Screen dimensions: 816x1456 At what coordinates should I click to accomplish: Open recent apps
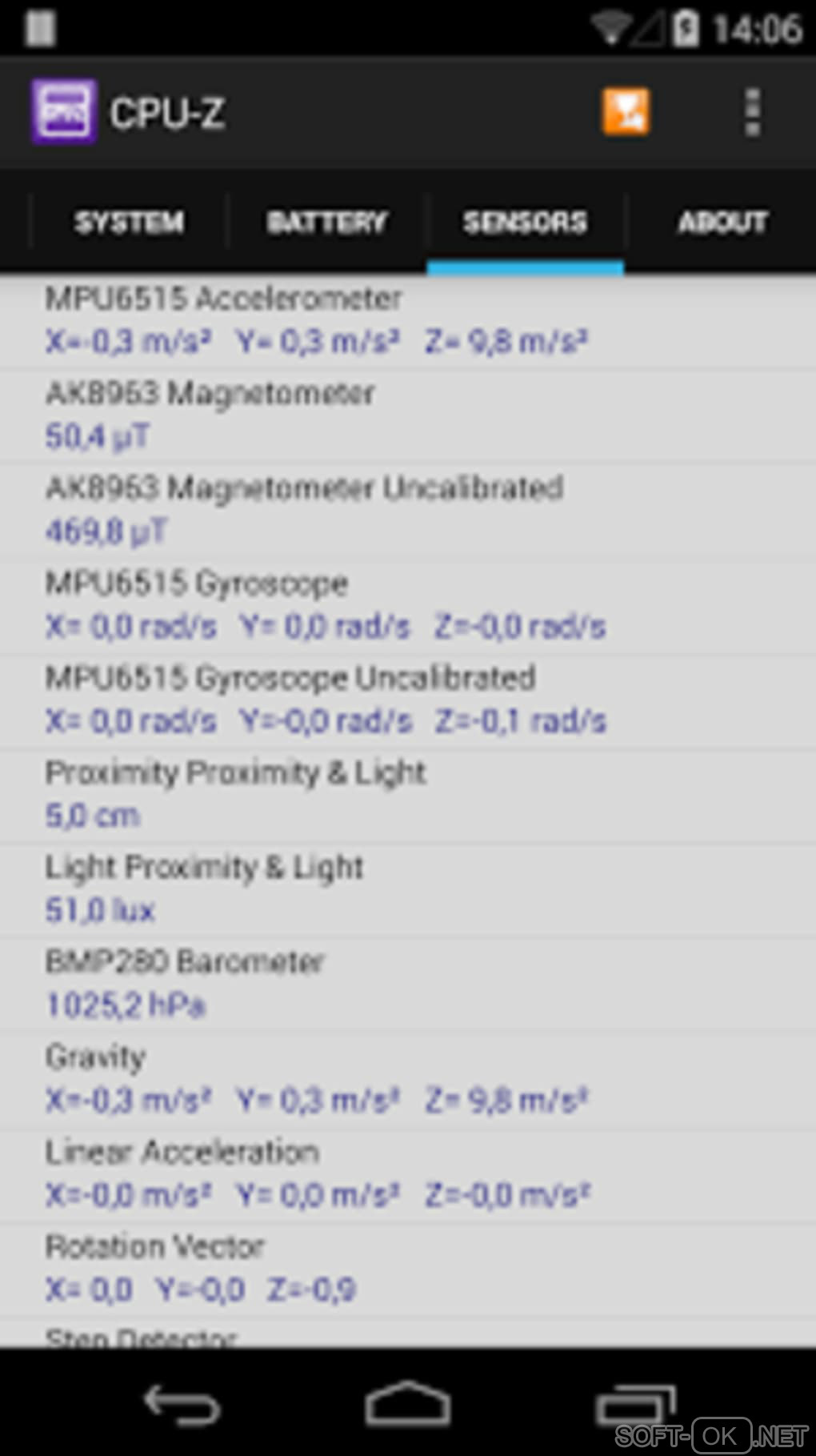(x=636, y=1404)
